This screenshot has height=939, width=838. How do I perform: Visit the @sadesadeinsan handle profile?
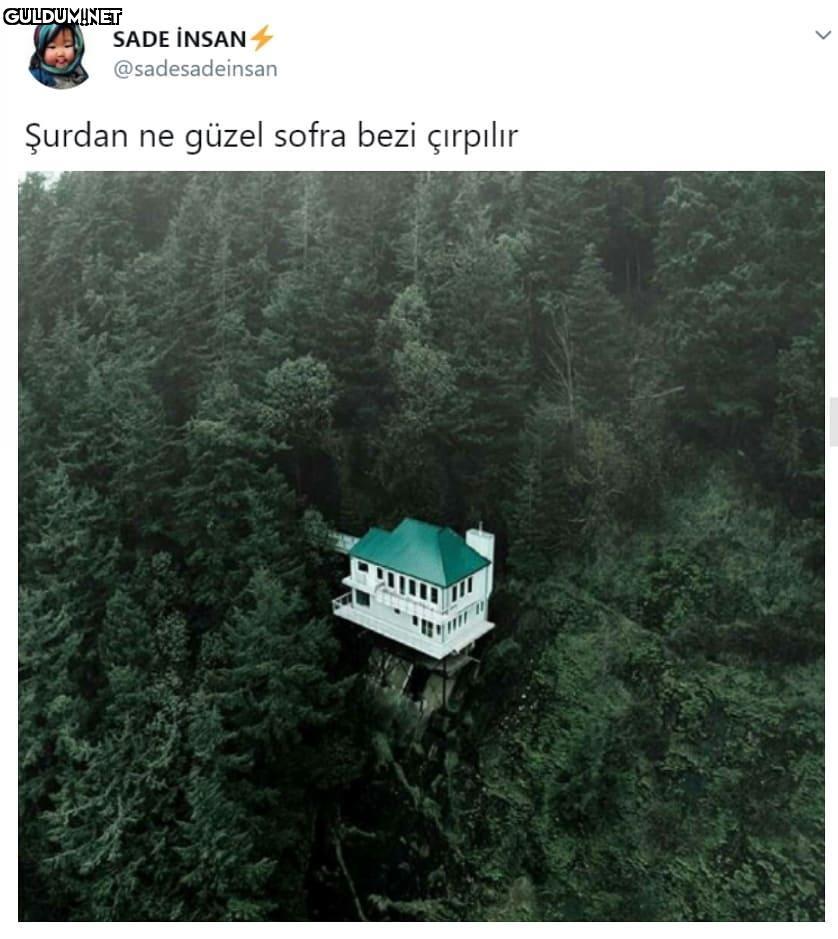point(195,69)
